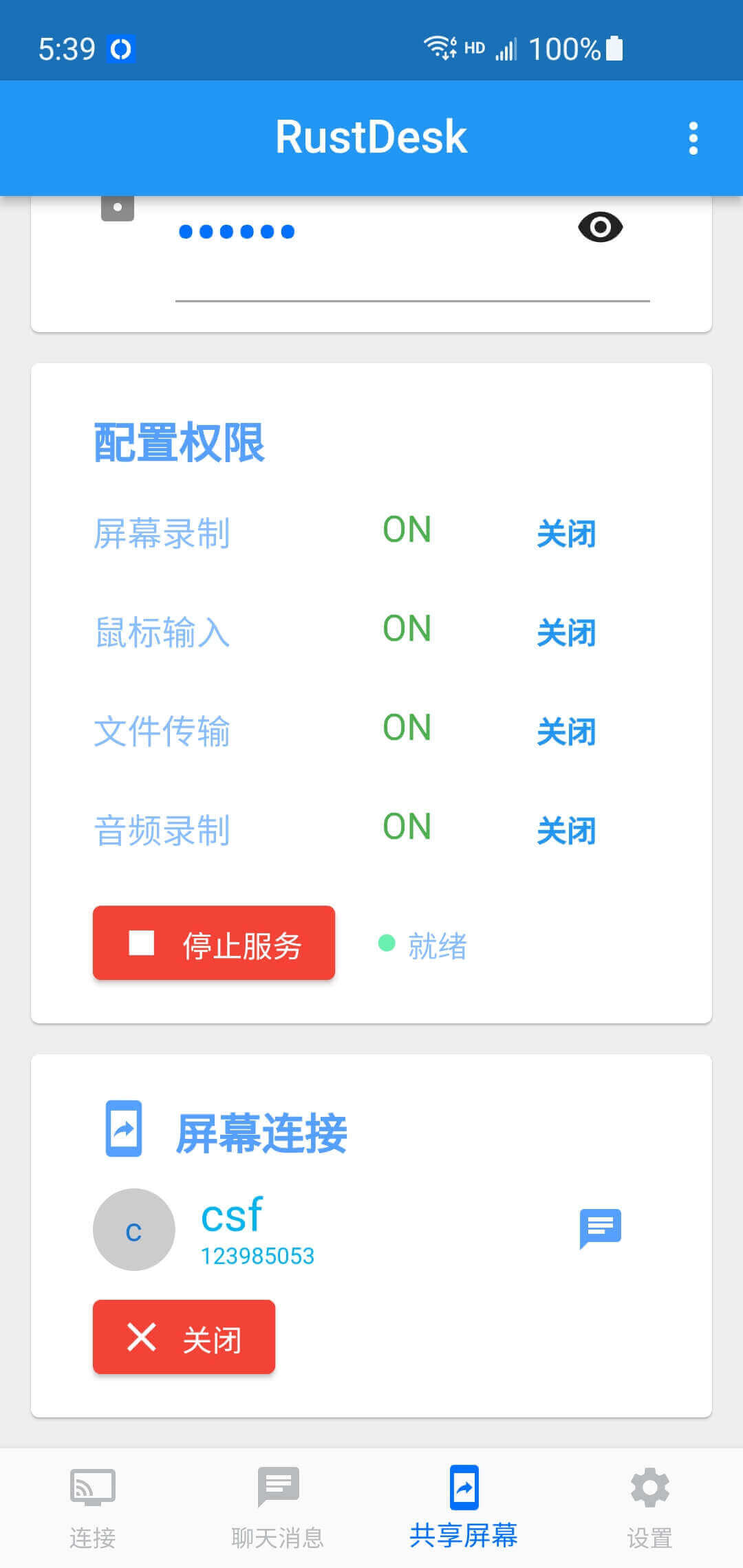The height and width of the screenshot is (1568, 743).
Task: Turn off 屏幕录制 permission via 关闭
Action: click(566, 534)
